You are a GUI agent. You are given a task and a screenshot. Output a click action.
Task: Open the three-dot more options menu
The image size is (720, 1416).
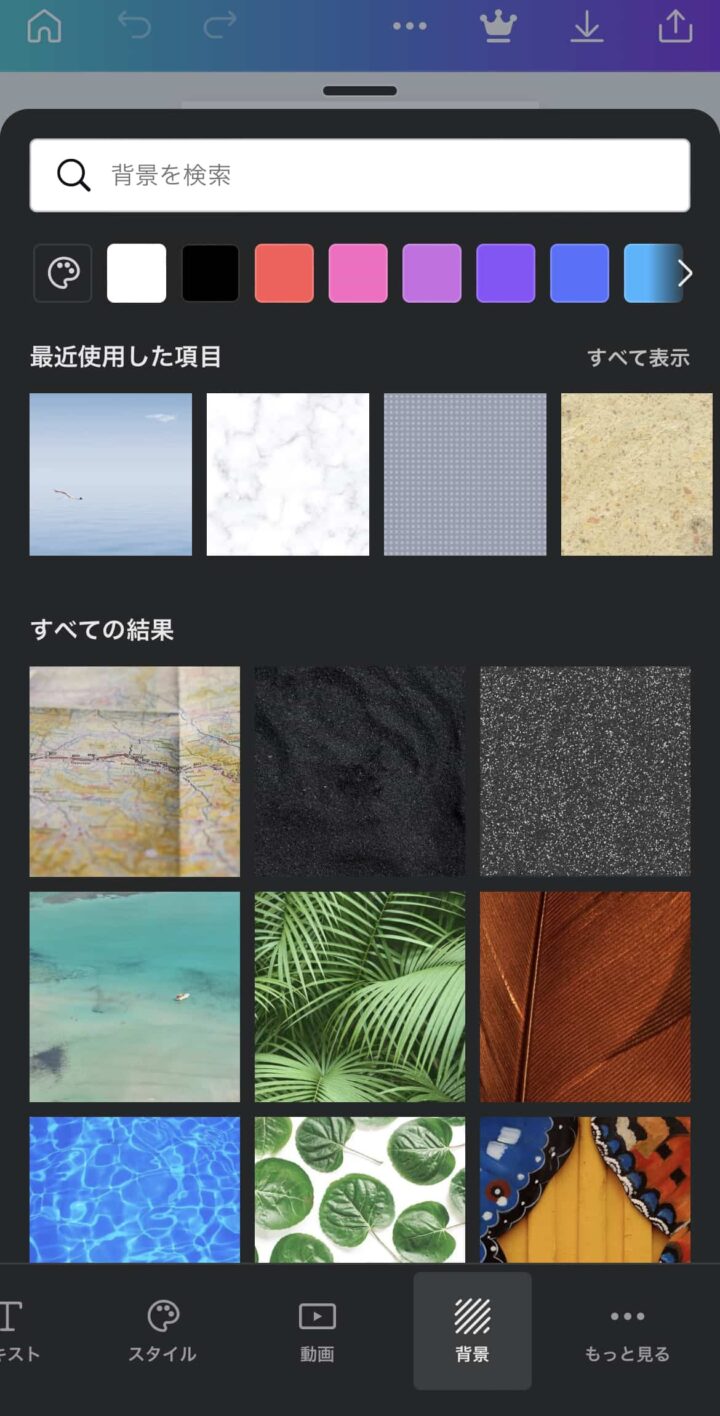(x=409, y=27)
